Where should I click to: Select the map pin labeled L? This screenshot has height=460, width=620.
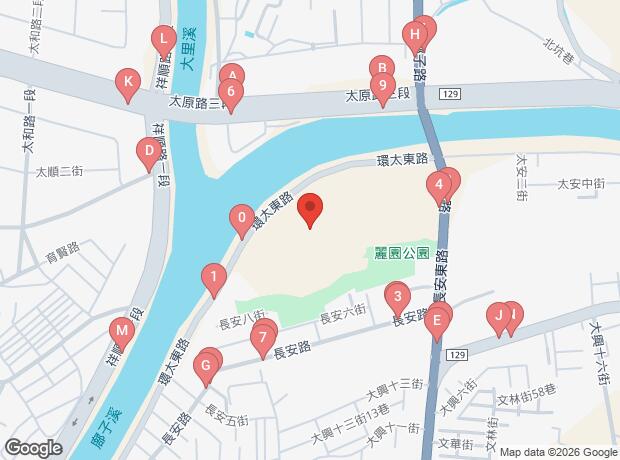coord(163,42)
